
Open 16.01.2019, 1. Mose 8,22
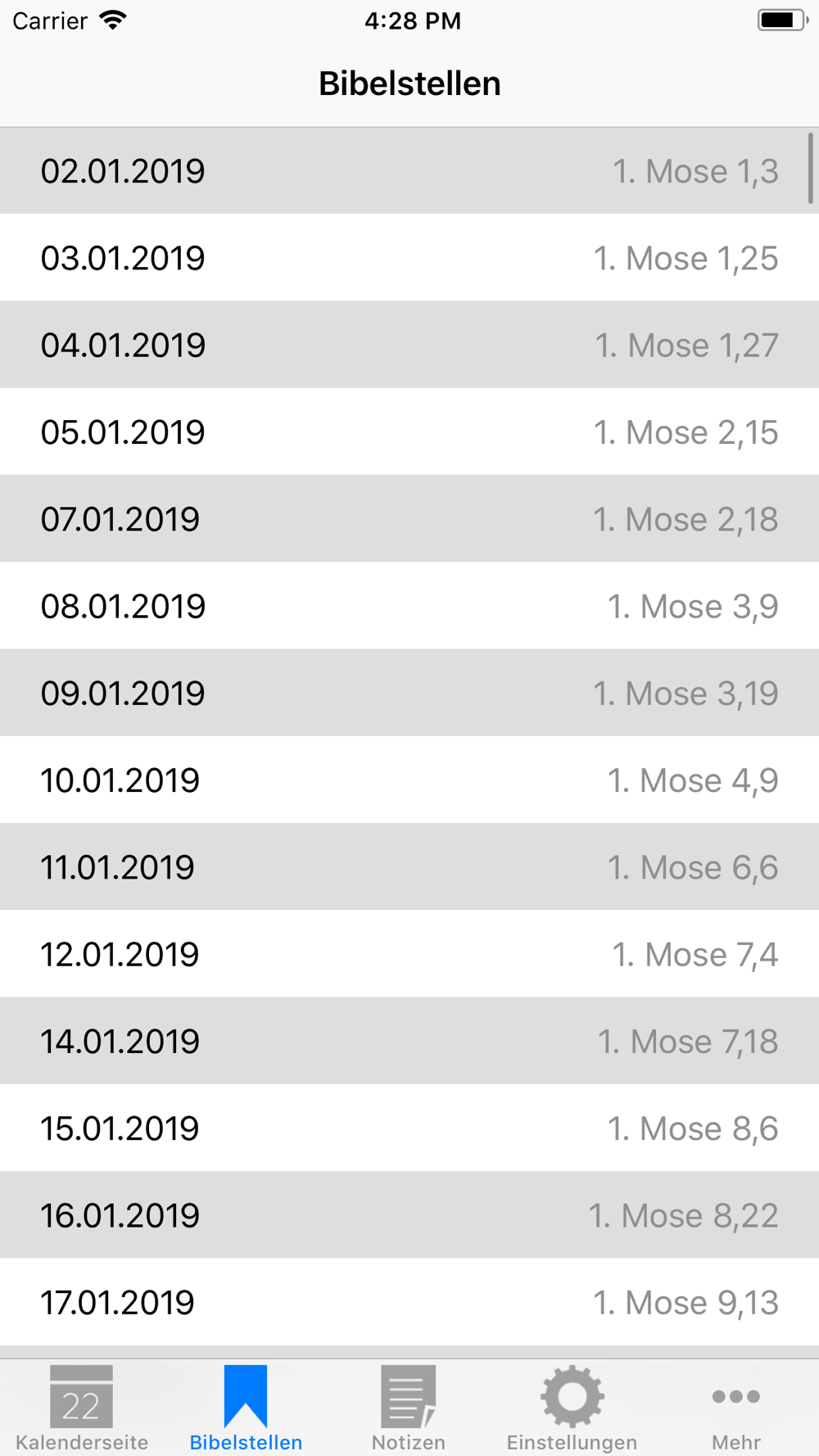coord(409,1214)
